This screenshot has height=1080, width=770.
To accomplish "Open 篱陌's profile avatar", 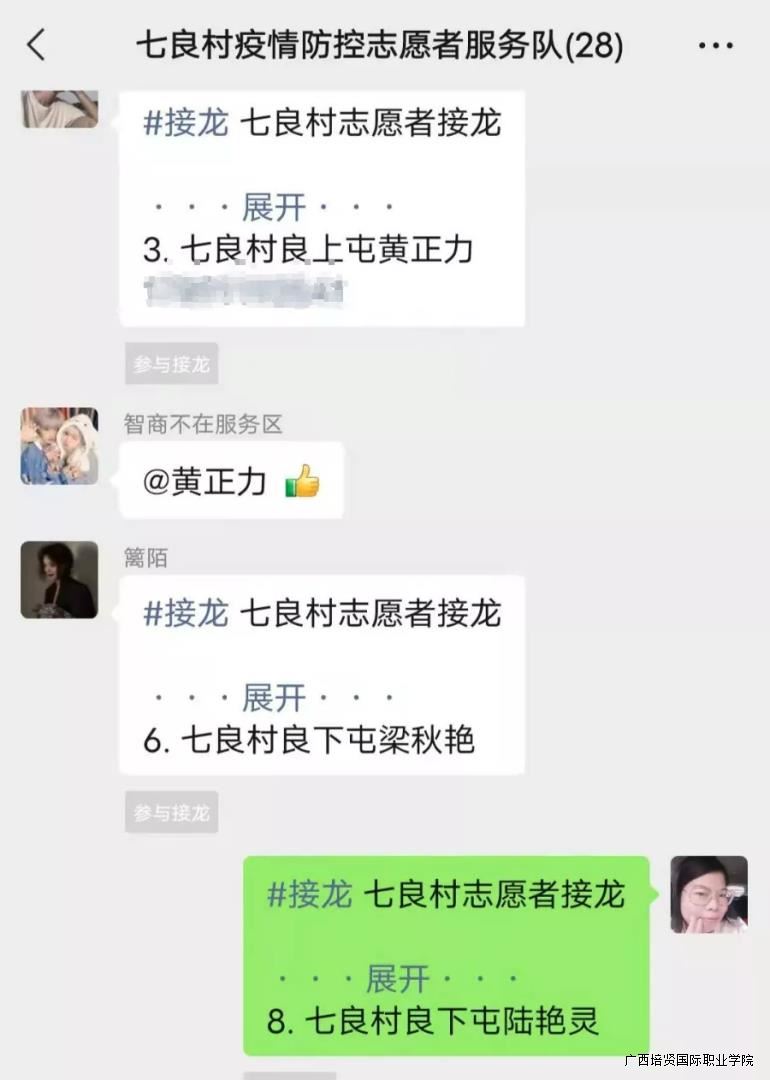I will click(60, 580).
